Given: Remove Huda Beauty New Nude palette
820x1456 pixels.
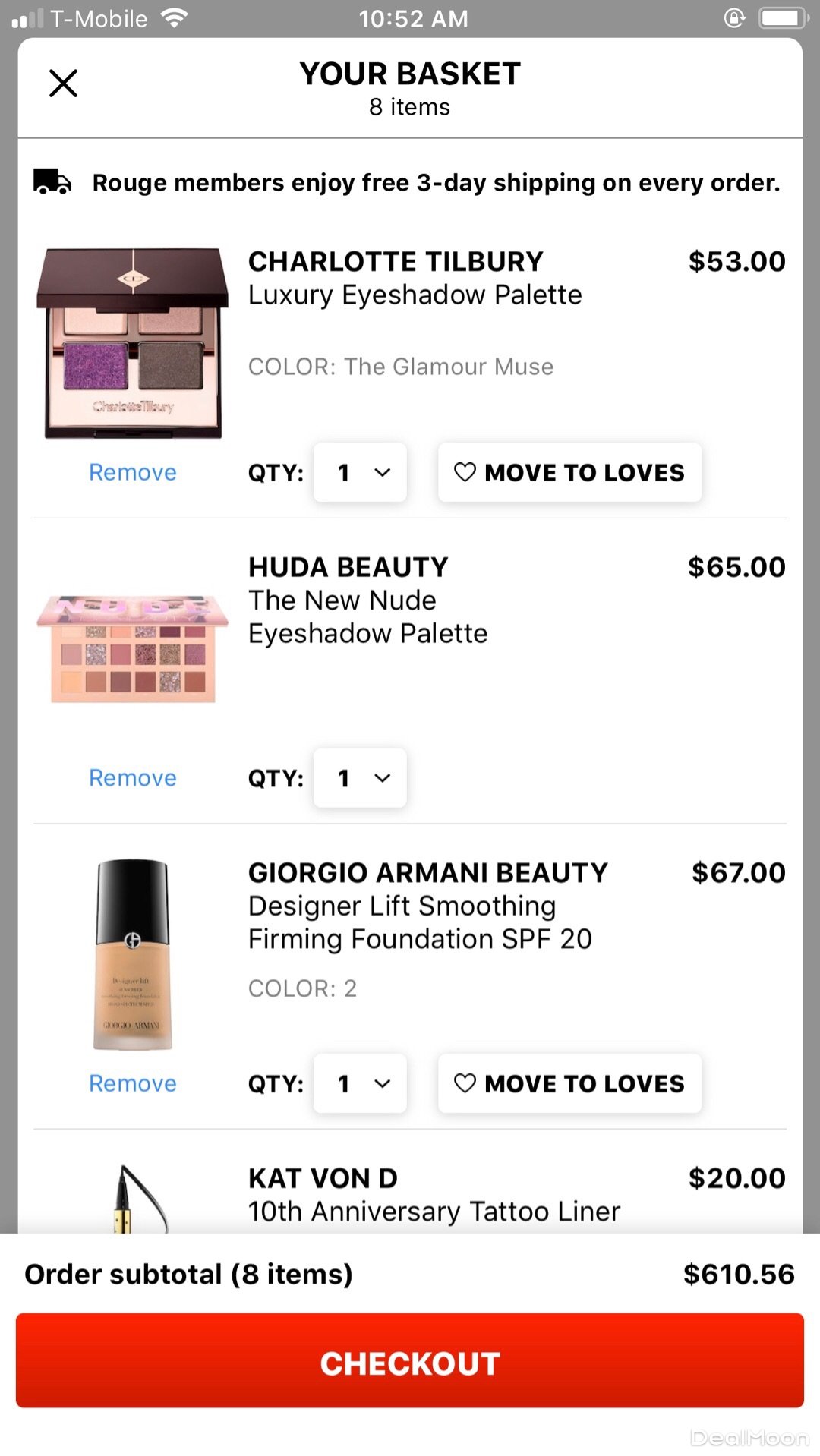Looking at the screenshot, I should tap(132, 778).
